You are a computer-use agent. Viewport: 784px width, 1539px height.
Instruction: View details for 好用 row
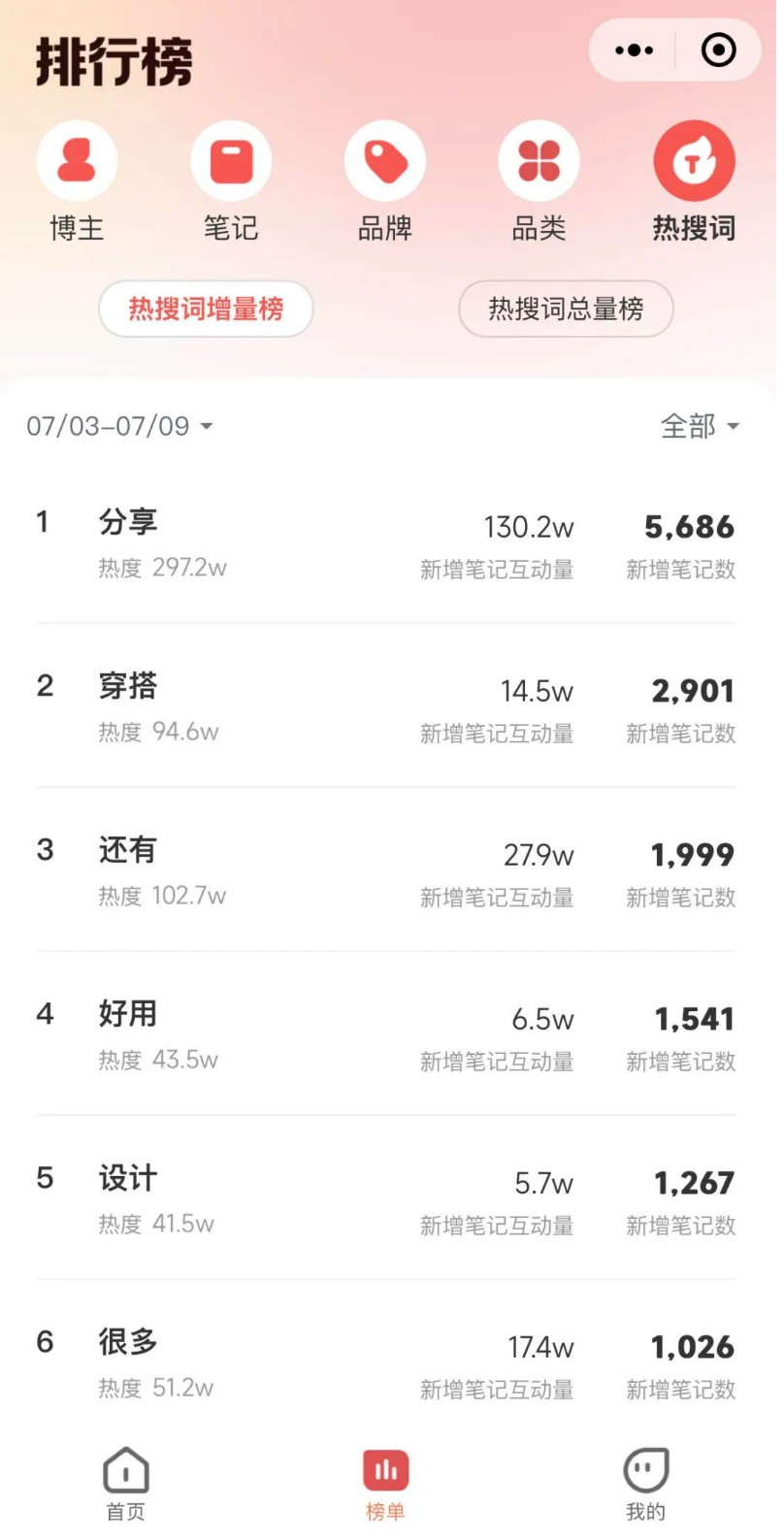(x=386, y=1035)
